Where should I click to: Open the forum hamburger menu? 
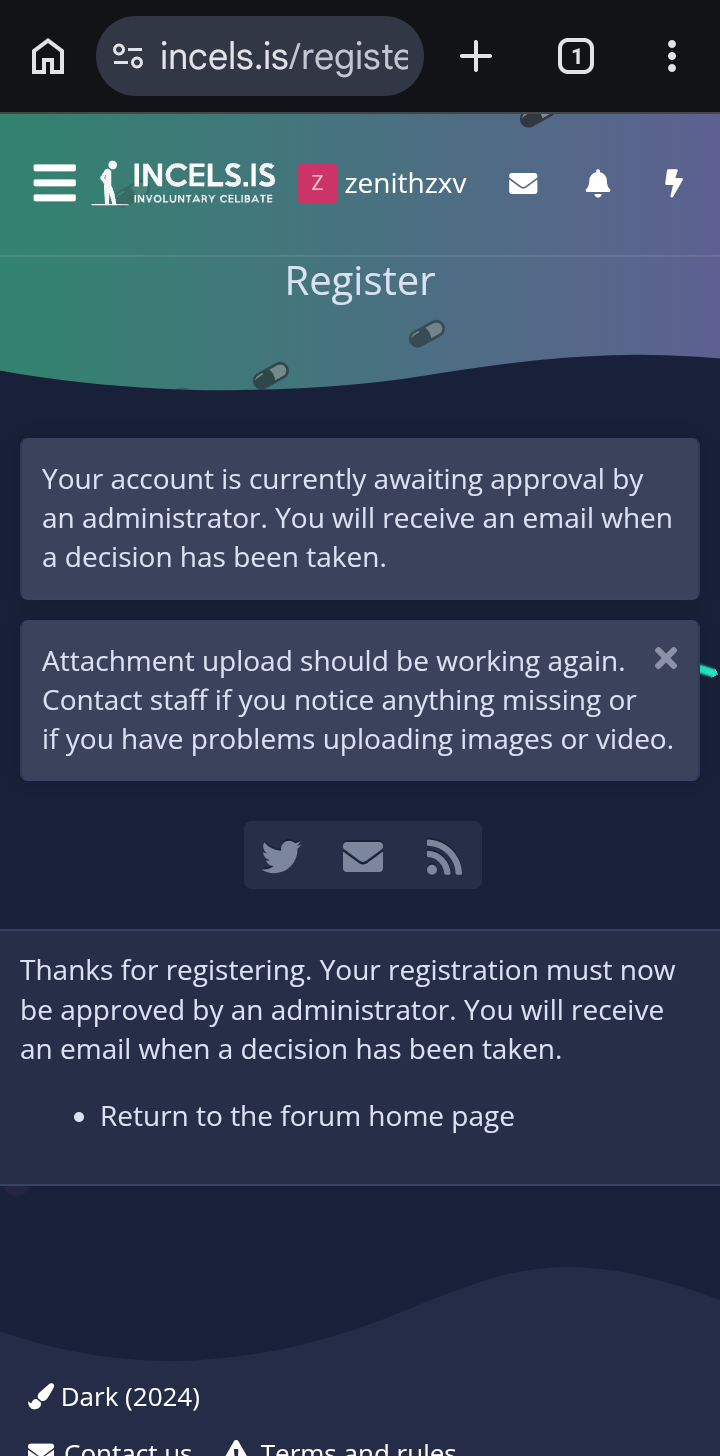click(x=54, y=183)
